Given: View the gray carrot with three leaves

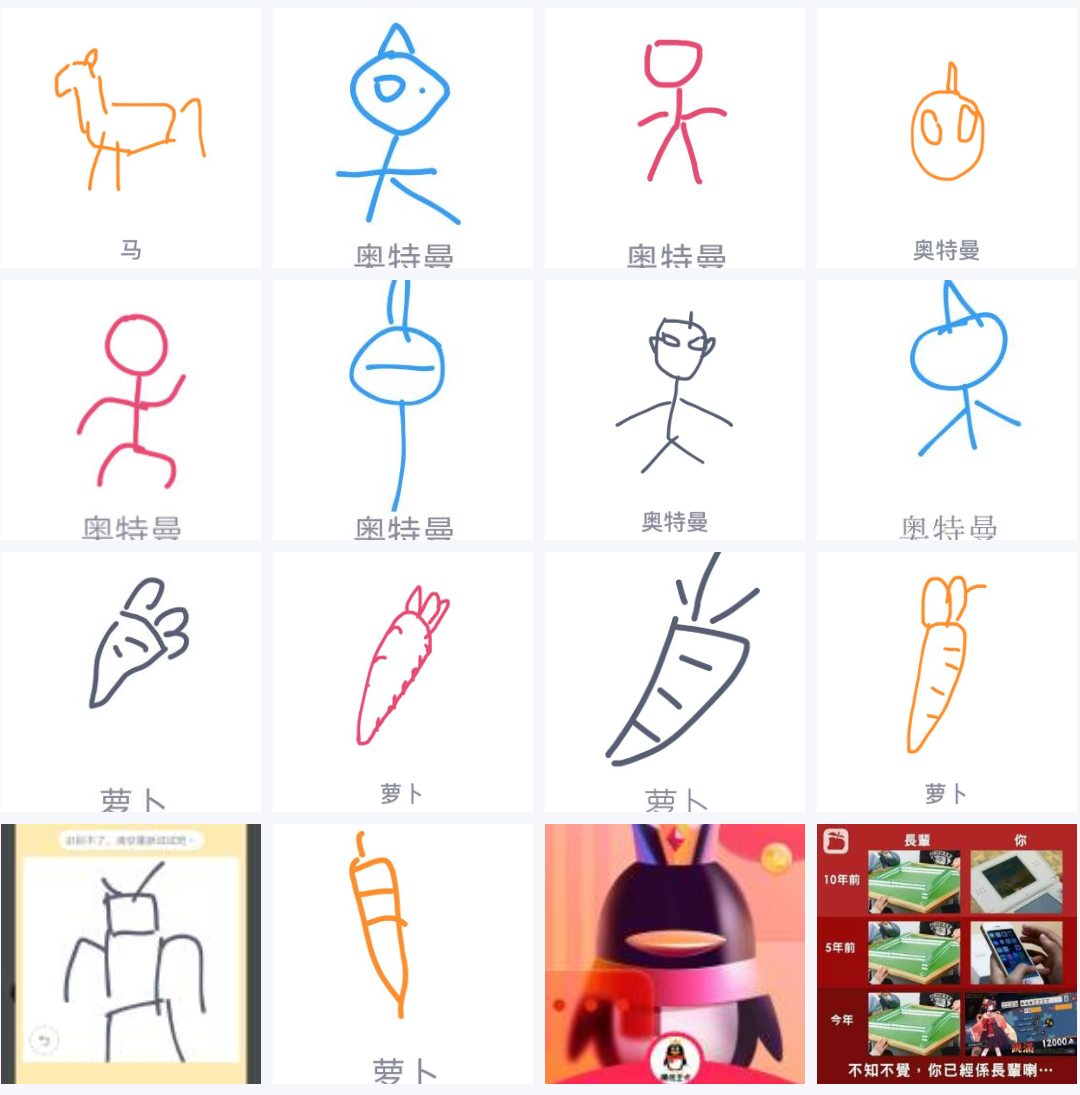Looking at the screenshot, I should [x=130, y=680].
